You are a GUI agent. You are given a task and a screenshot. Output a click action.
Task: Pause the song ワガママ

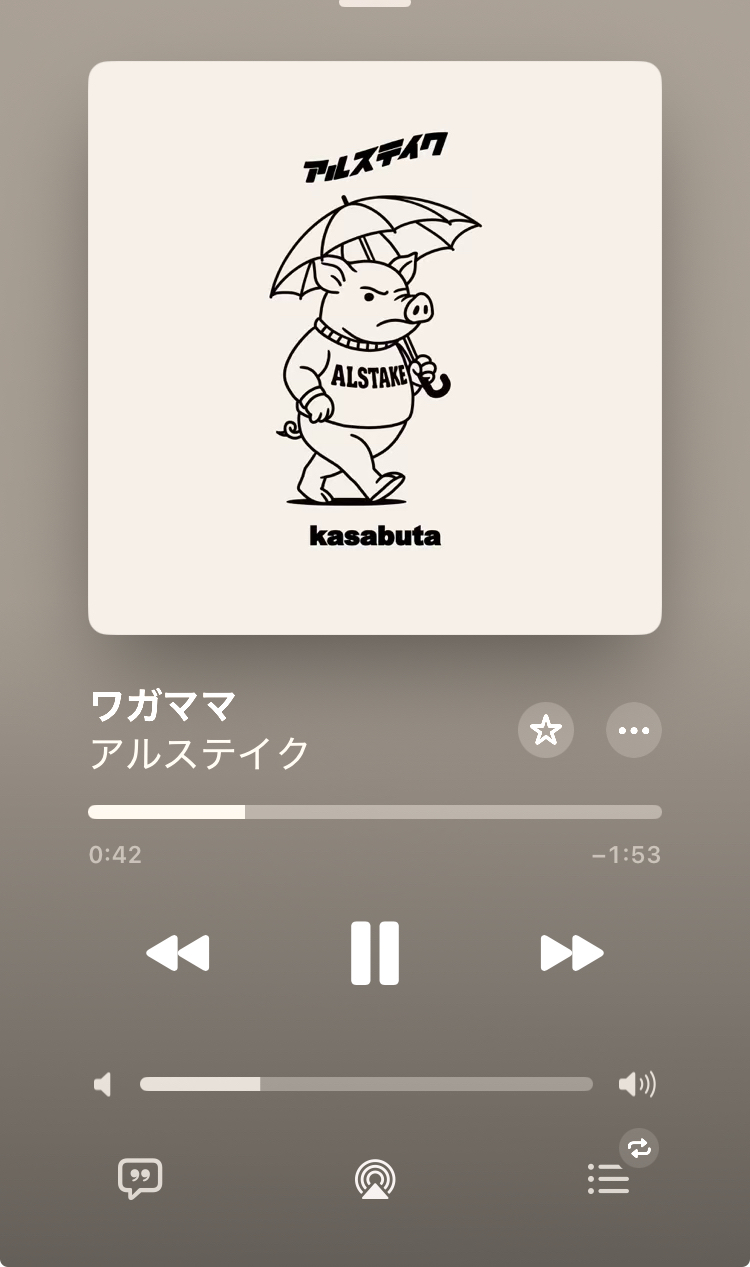click(x=375, y=953)
